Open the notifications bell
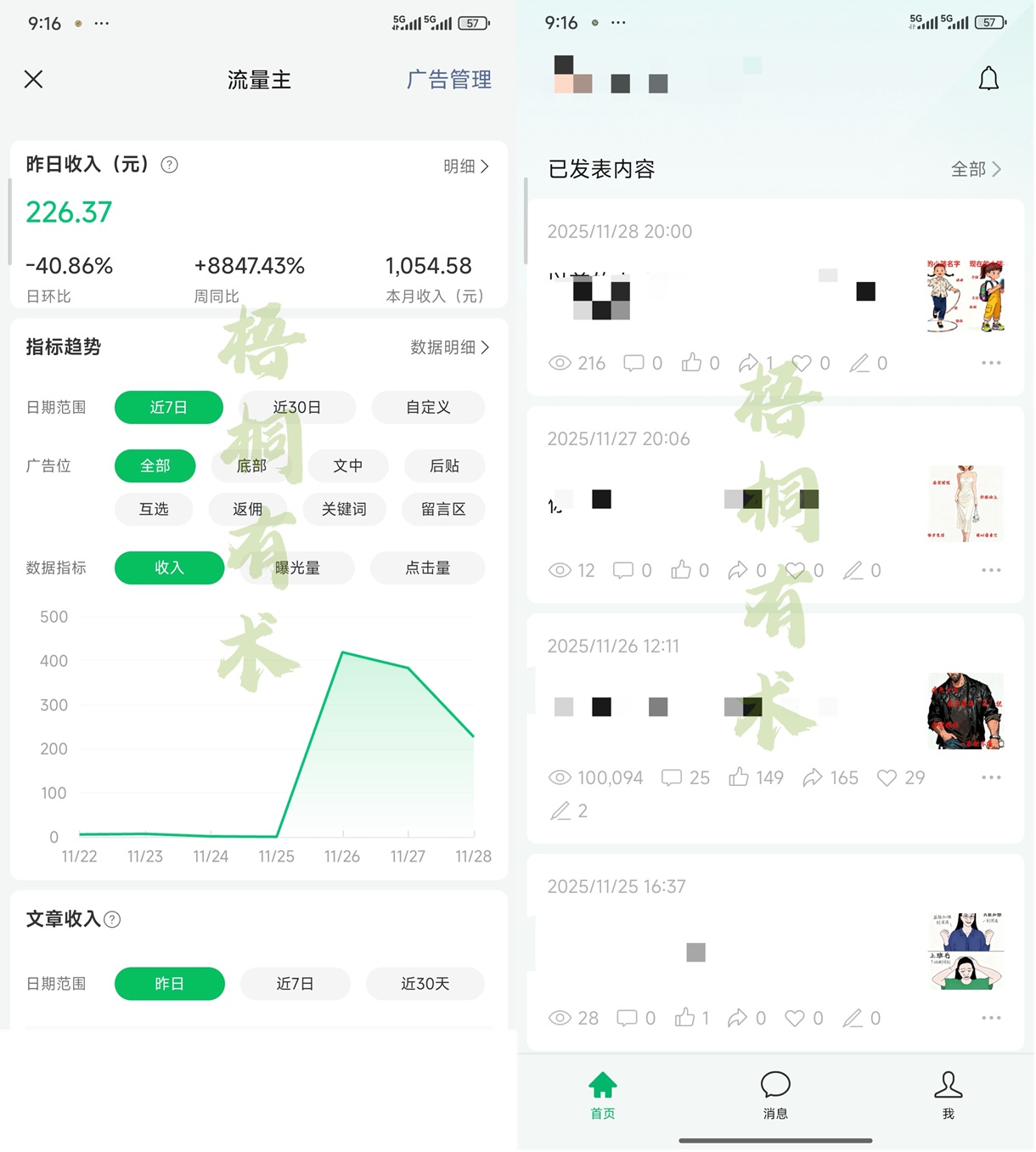1036x1152 pixels. point(988,79)
